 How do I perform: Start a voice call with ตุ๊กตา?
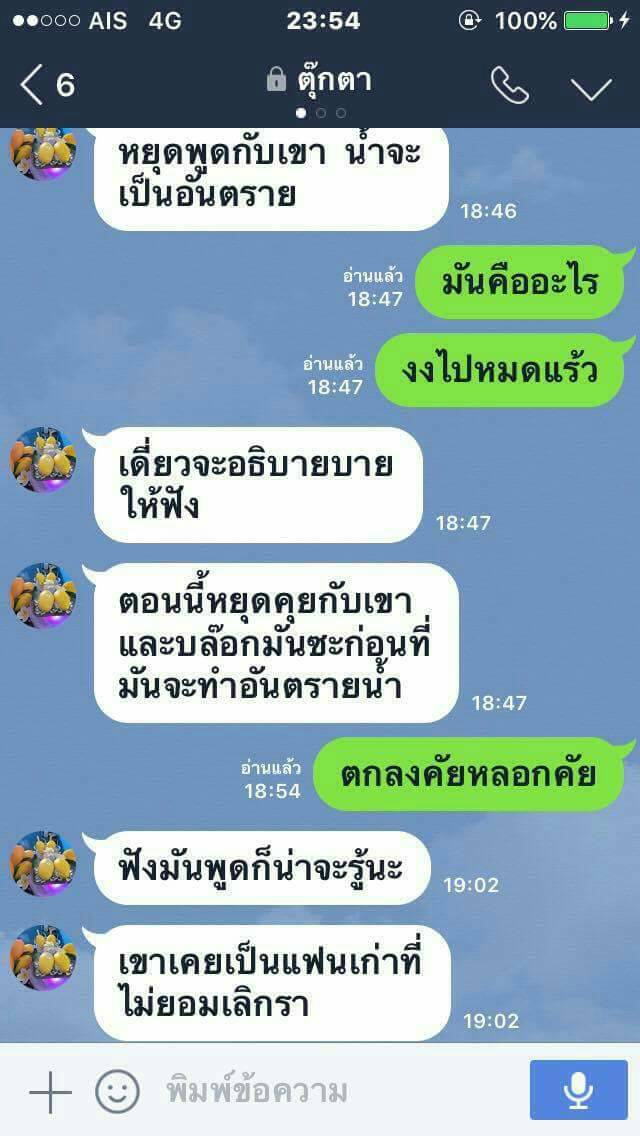click(509, 86)
